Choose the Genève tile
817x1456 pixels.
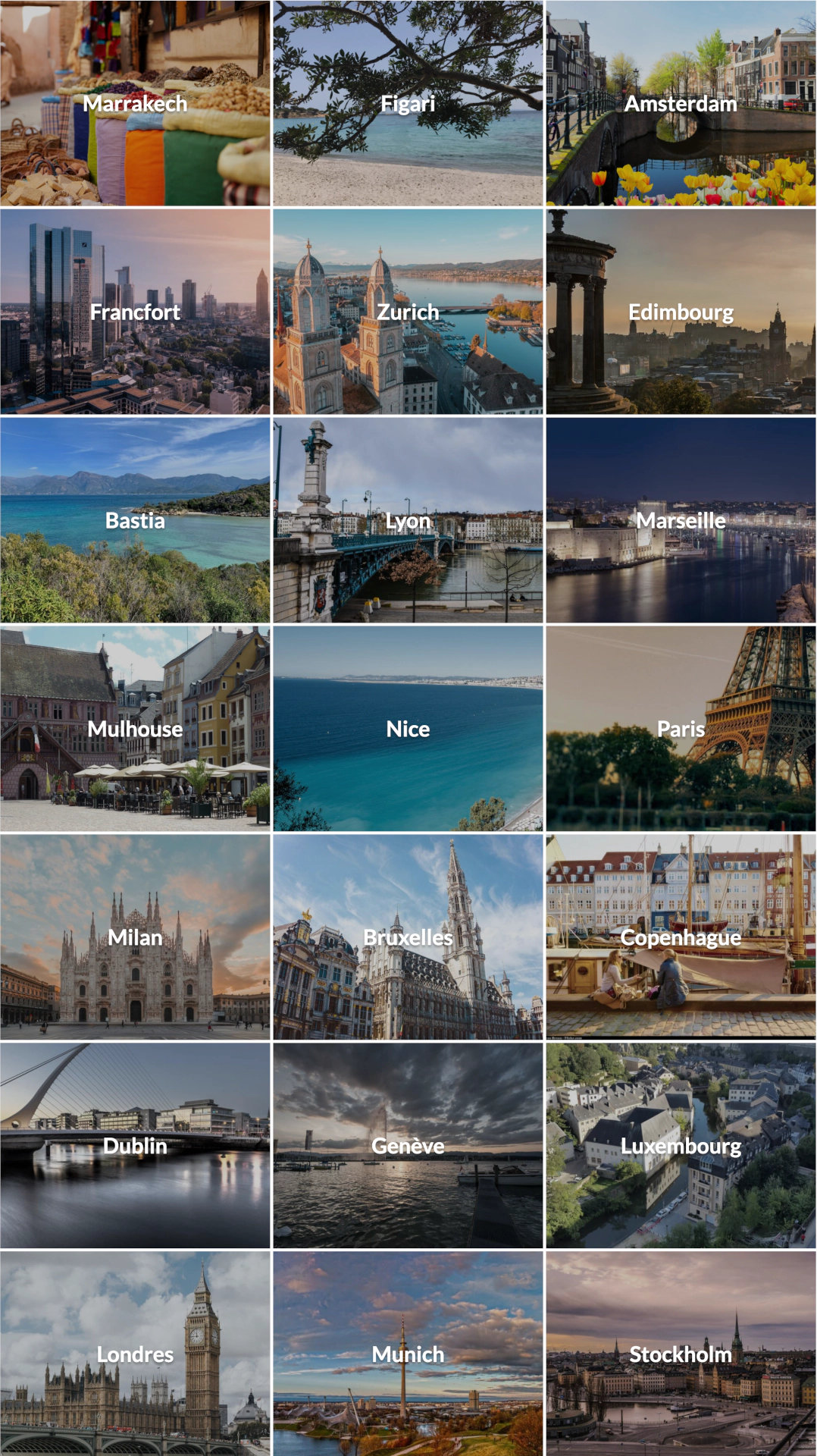408,1145
